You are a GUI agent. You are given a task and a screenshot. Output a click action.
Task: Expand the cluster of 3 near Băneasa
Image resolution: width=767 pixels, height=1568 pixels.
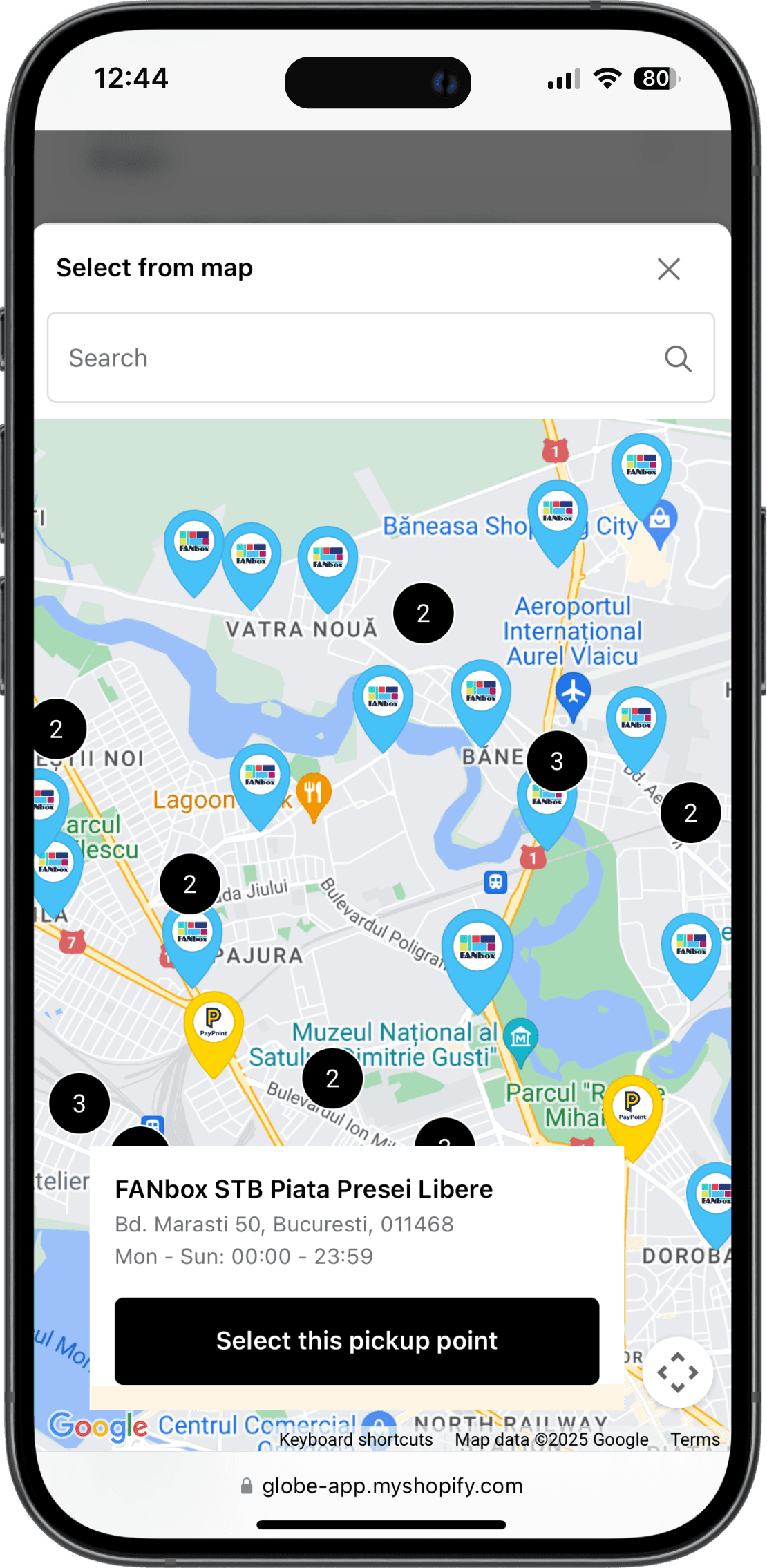click(557, 761)
